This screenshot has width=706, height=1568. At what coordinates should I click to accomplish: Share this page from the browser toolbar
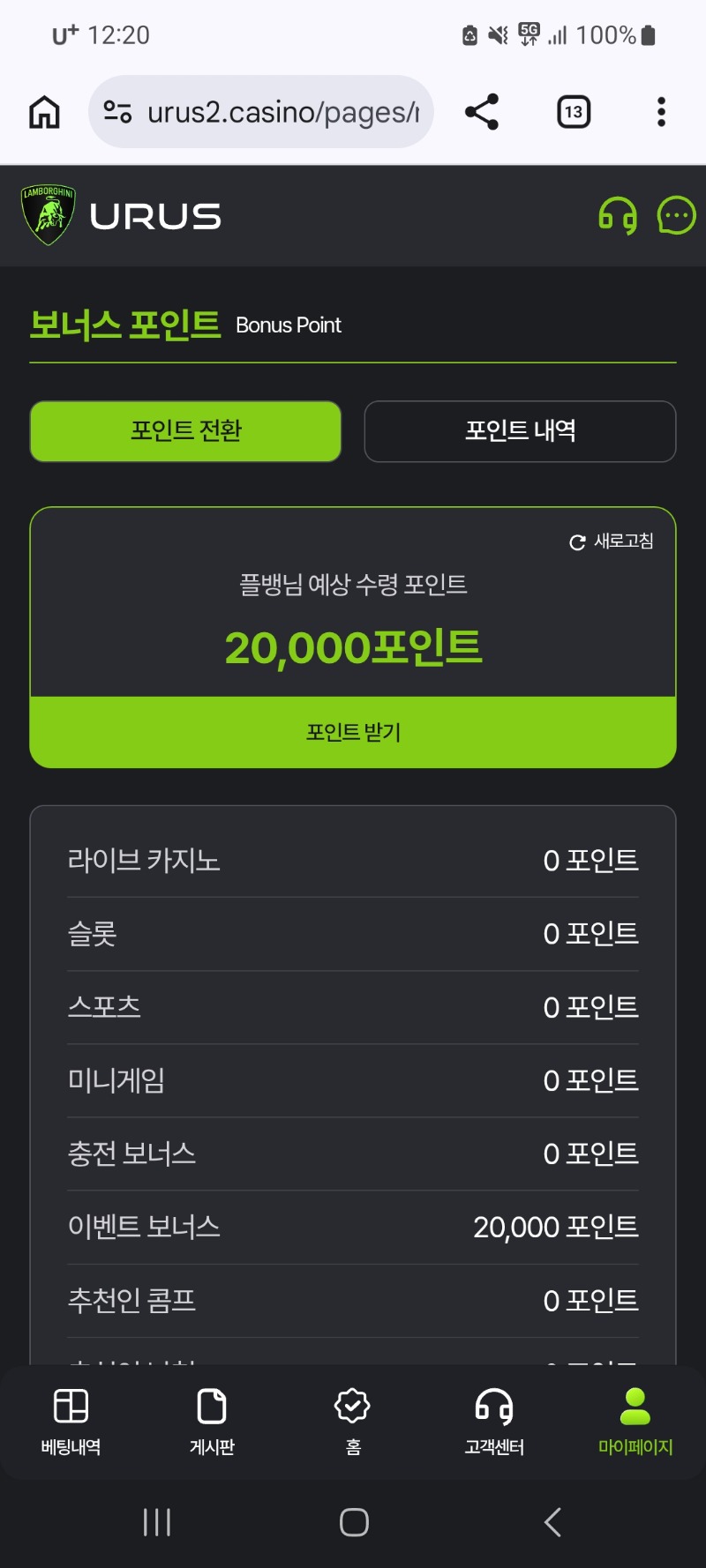482,112
